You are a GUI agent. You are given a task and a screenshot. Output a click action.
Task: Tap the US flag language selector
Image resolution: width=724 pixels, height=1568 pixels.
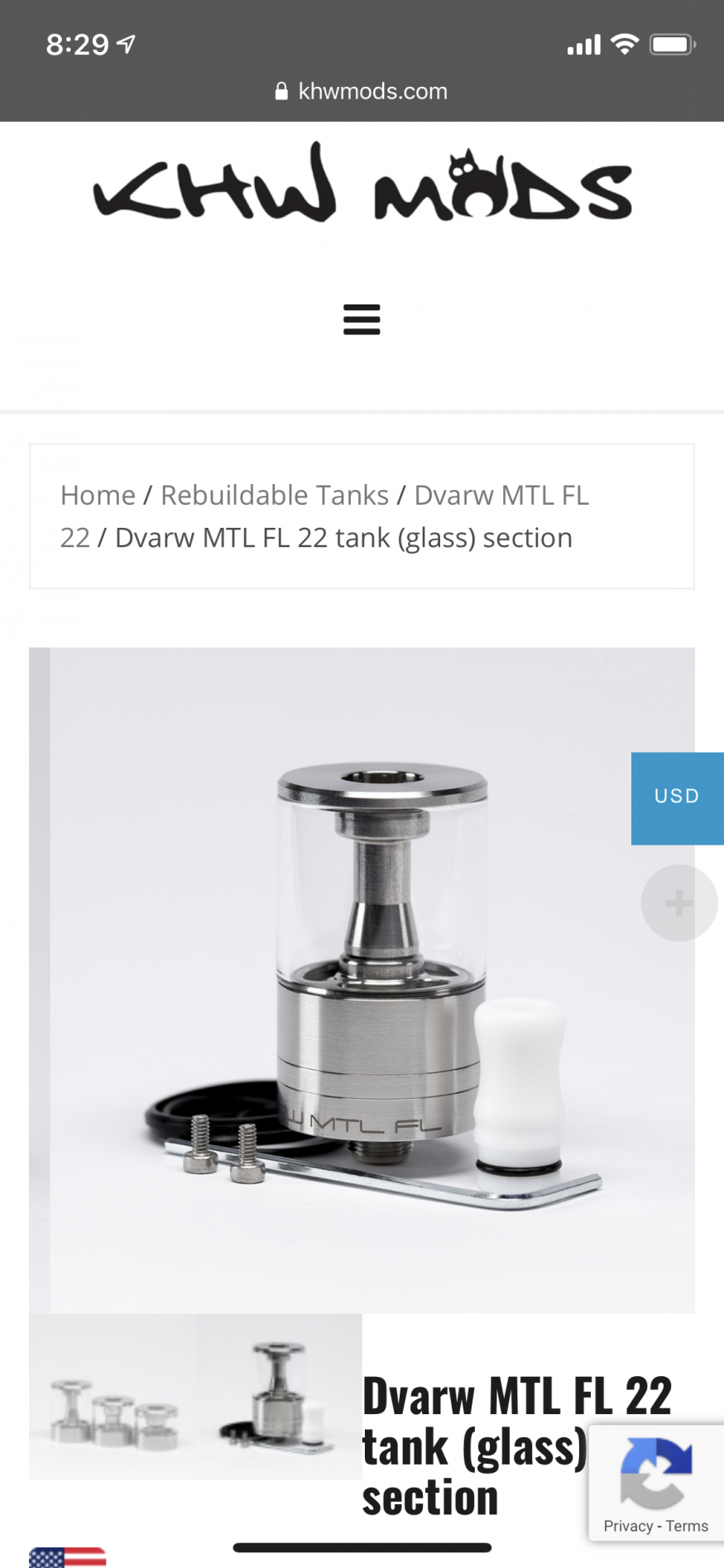point(67,1556)
